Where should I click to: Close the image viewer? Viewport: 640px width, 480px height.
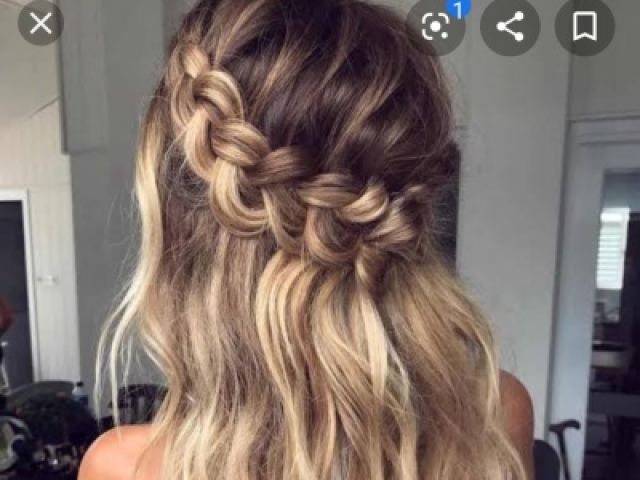(40, 23)
